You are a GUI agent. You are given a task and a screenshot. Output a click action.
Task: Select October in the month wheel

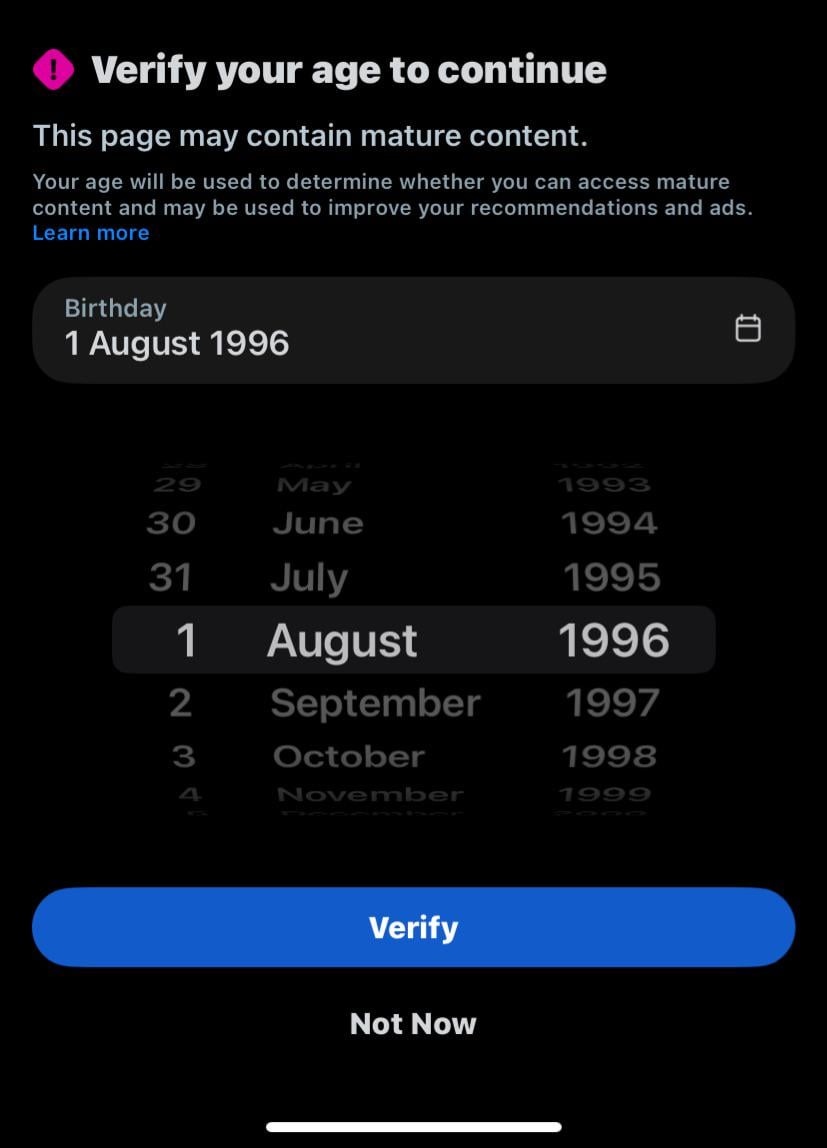click(349, 756)
